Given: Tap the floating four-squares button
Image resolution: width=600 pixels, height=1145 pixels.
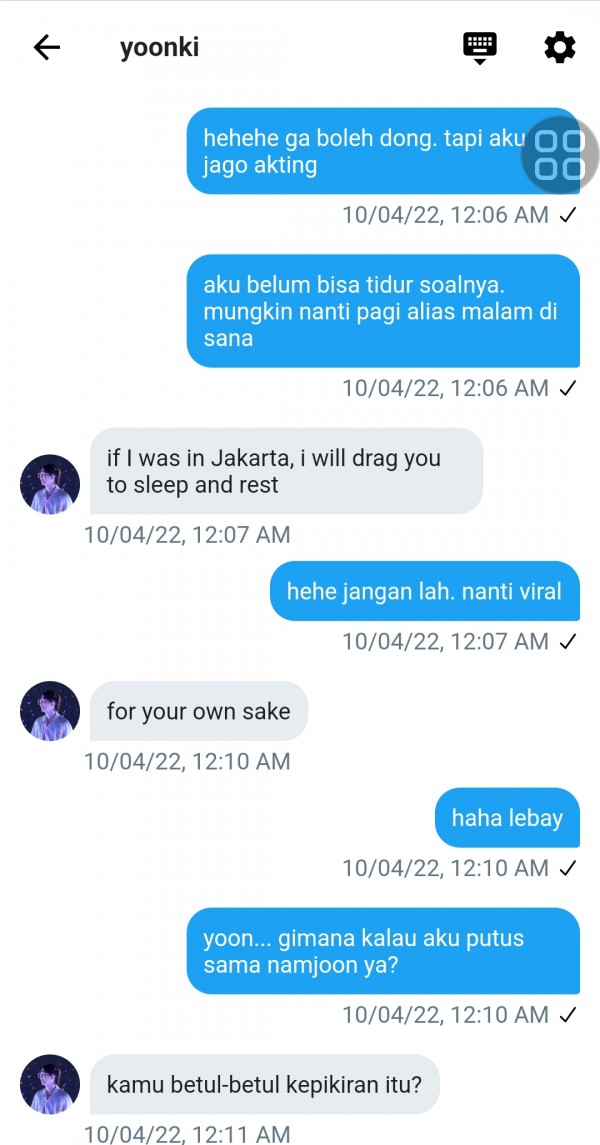Looking at the screenshot, I should point(559,155).
